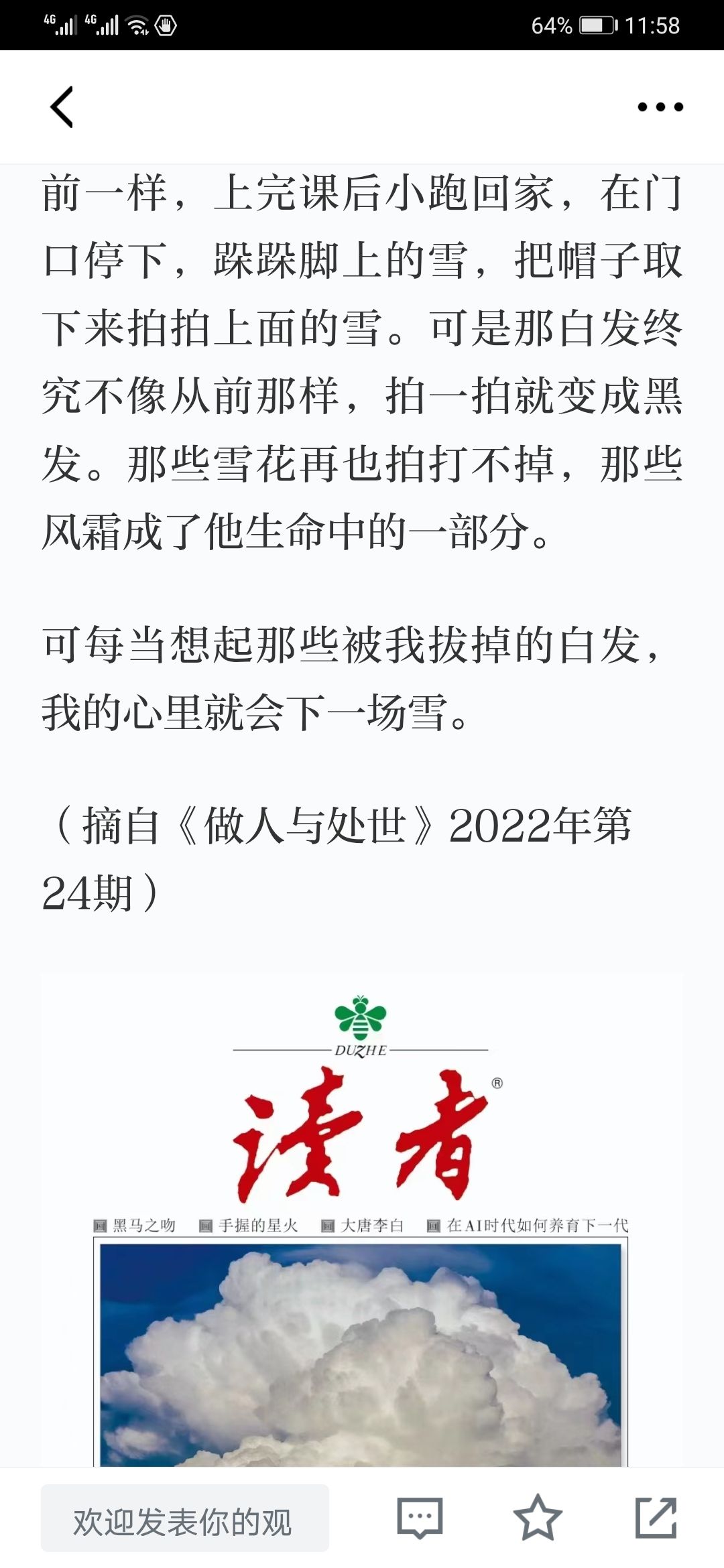This screenshot has height=1568, width=724.
Task: Open the comments bubble icon
Action: click(x=420, y=1518)
